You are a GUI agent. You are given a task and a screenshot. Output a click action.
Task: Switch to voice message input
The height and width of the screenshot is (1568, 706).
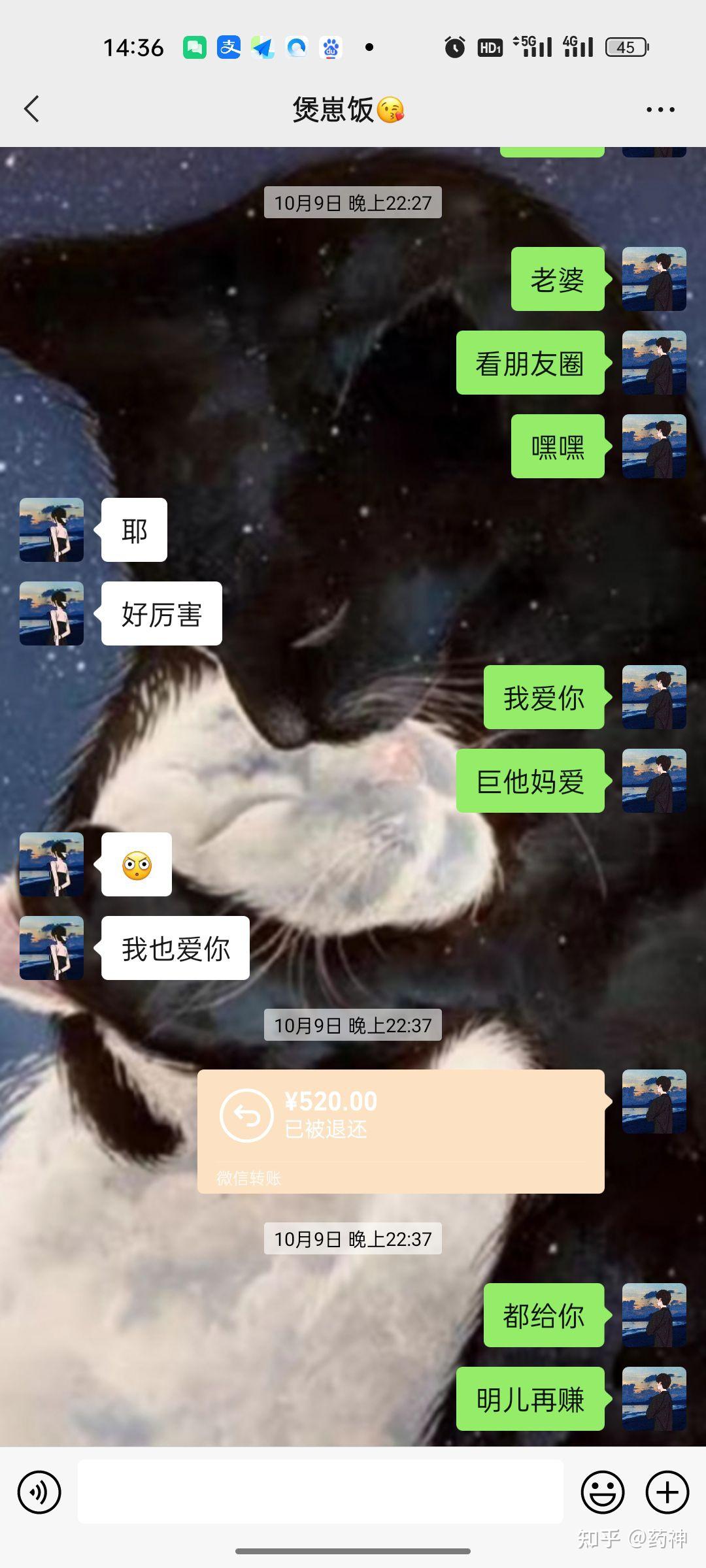pyautogui.click(x=39, y=1492)
